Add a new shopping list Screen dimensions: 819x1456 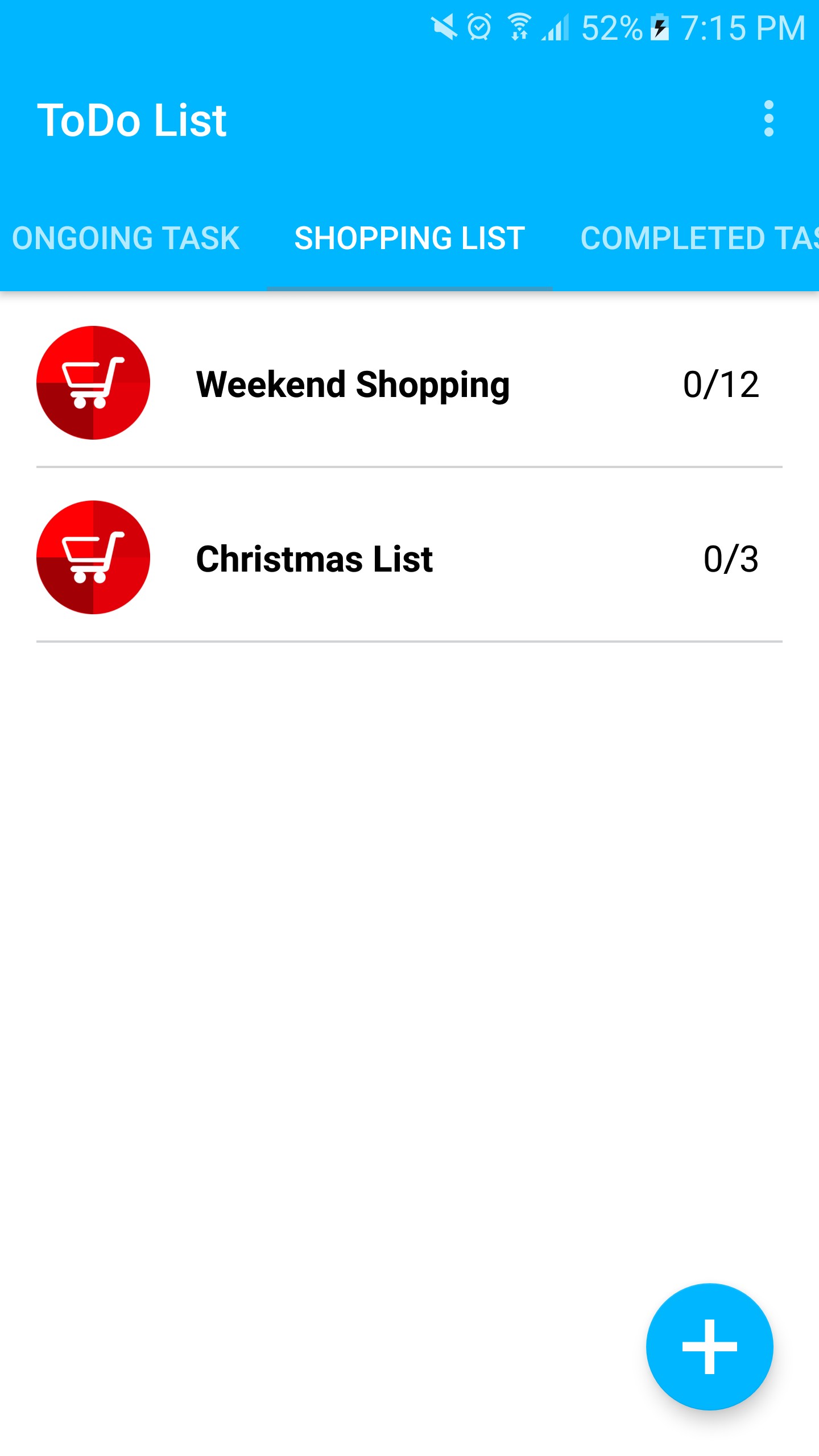point(709,1346)
